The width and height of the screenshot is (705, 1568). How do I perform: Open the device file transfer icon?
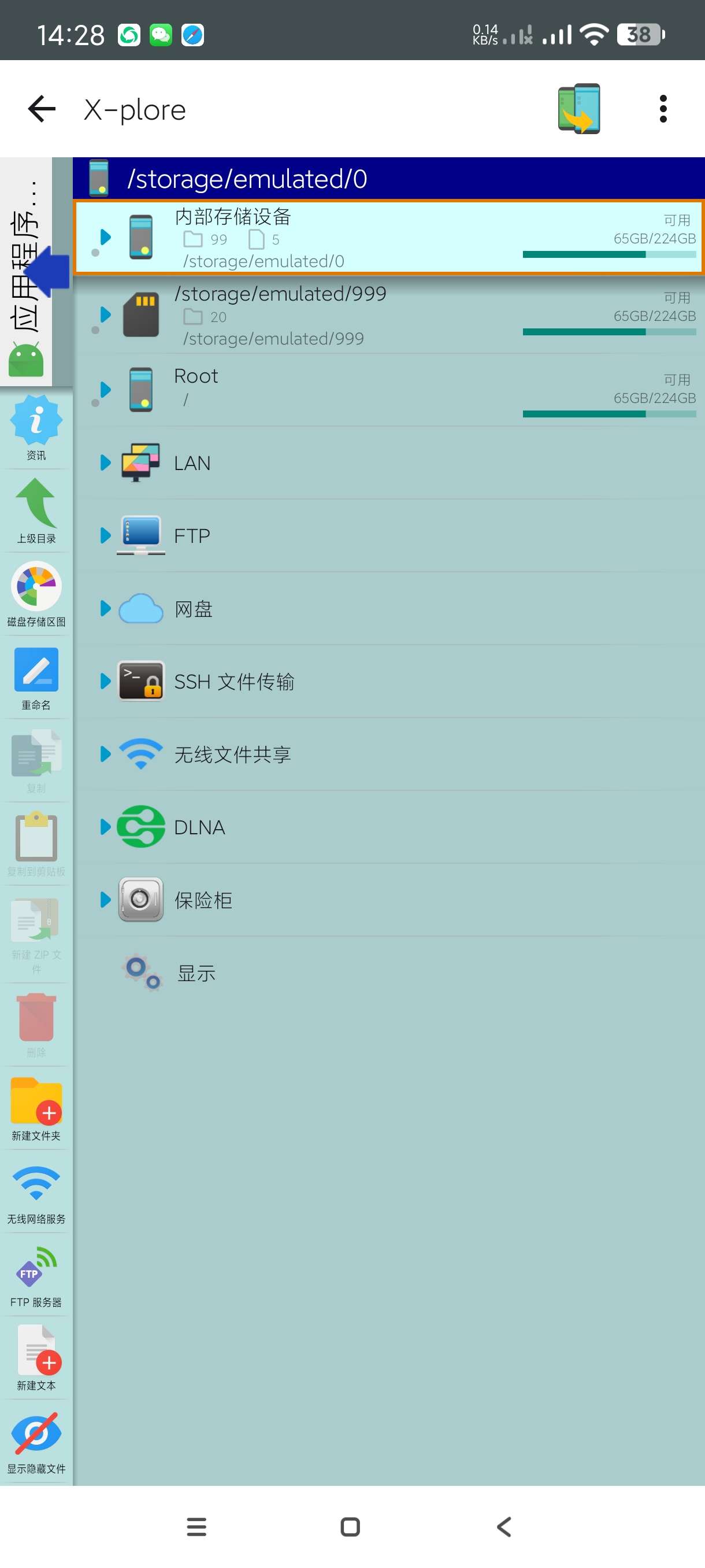578,109
